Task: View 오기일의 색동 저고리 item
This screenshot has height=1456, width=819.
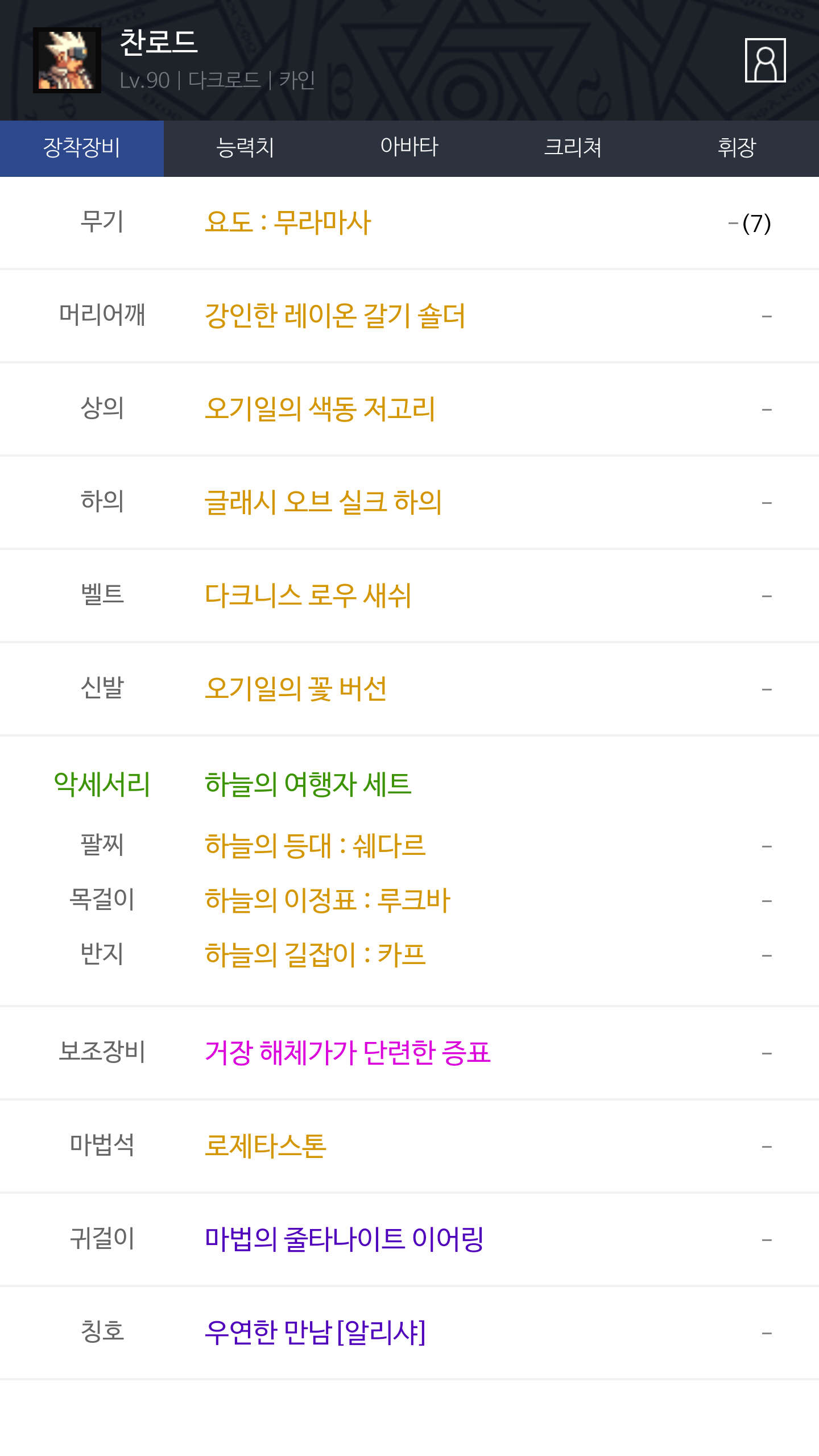Action: pyautogui.click(x=320, y=409)
